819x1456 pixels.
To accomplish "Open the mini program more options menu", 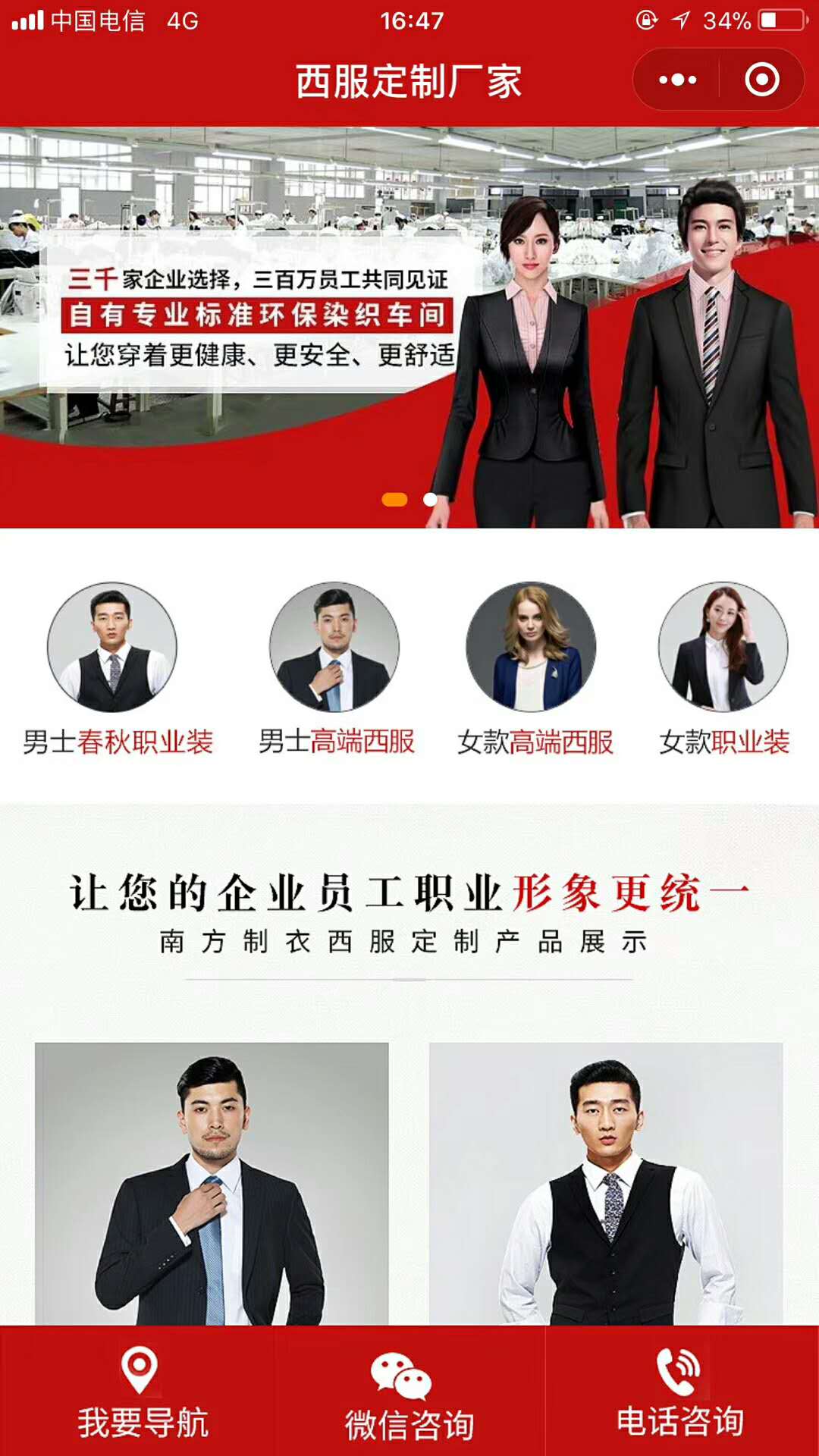I will (x=677, y=80).
